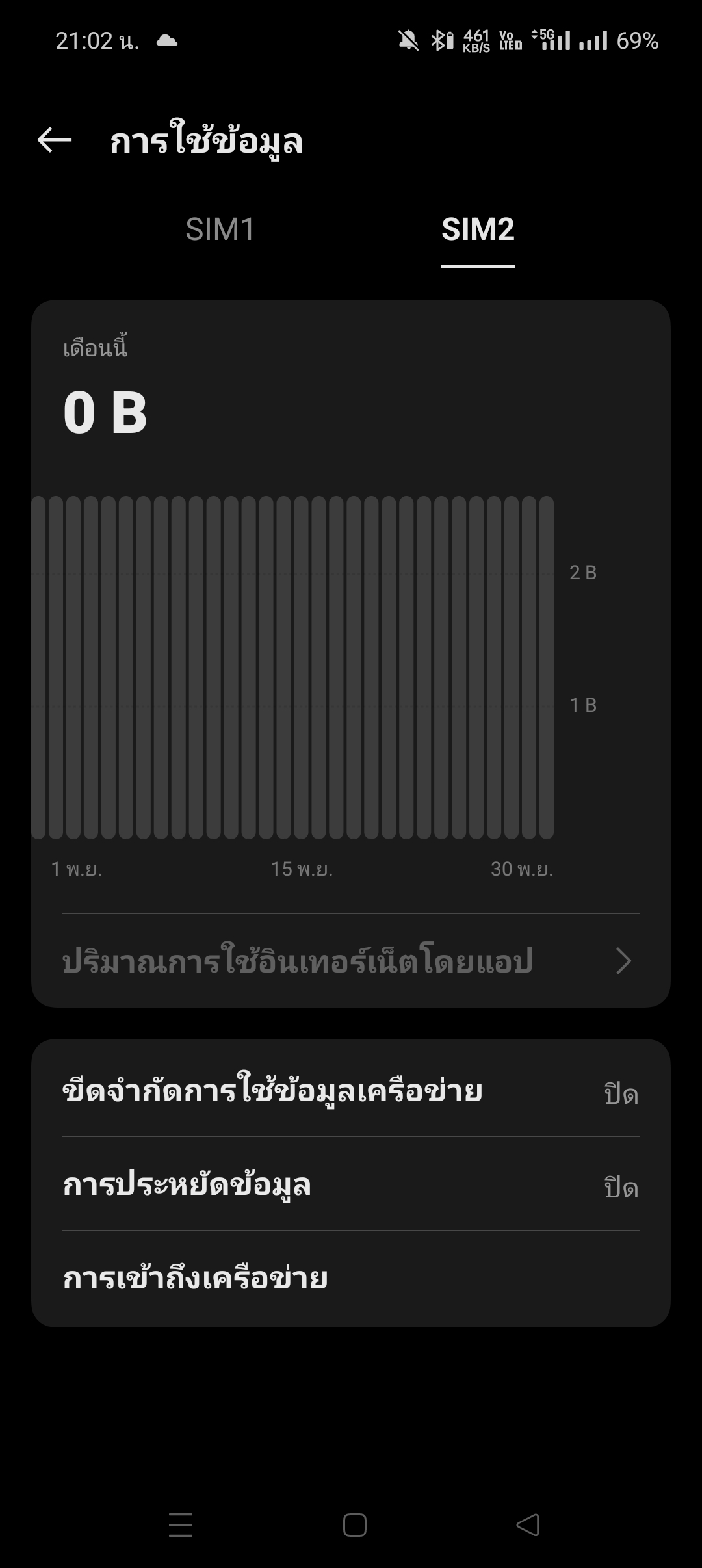Open recent apps from navigation bar

181,1525
